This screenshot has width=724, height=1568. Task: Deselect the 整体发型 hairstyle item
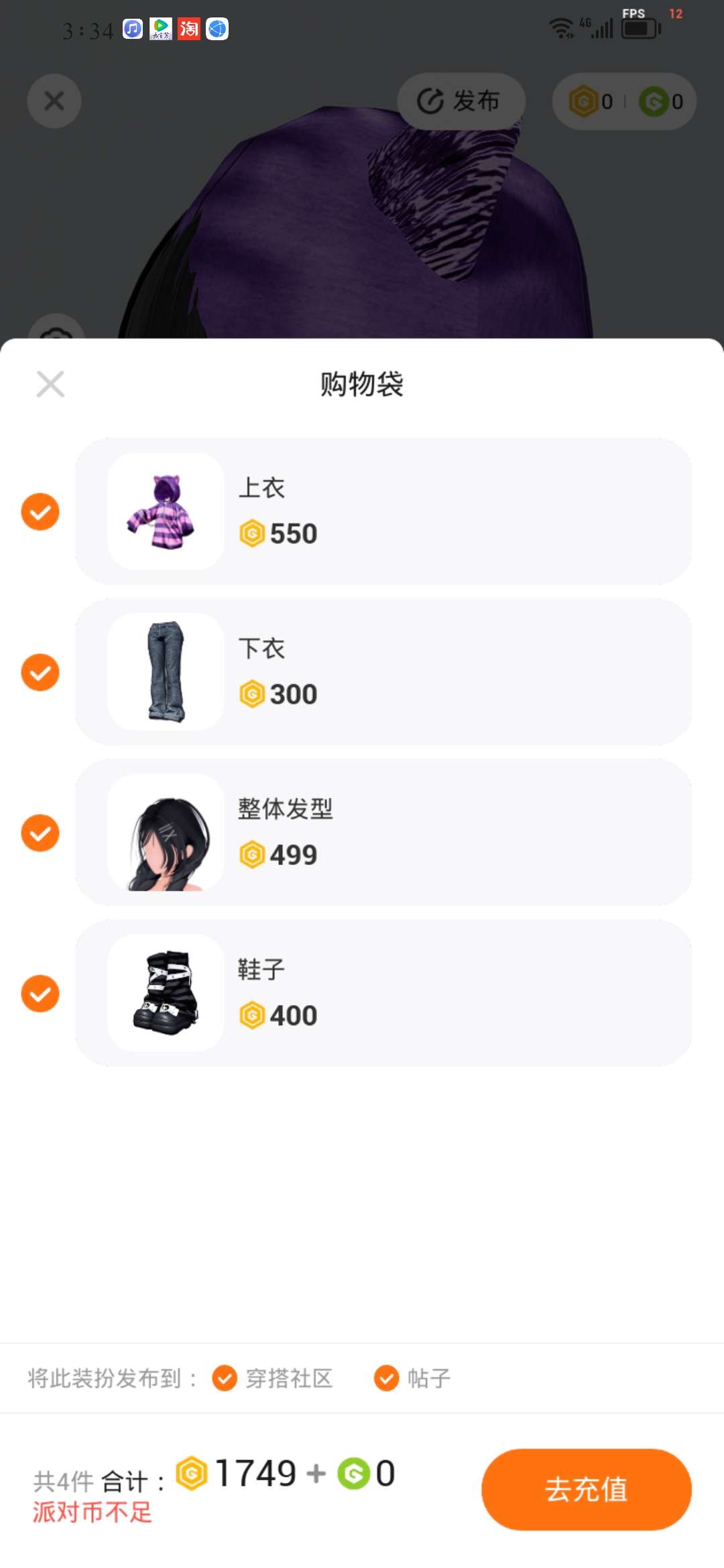[x=40, y=833]
